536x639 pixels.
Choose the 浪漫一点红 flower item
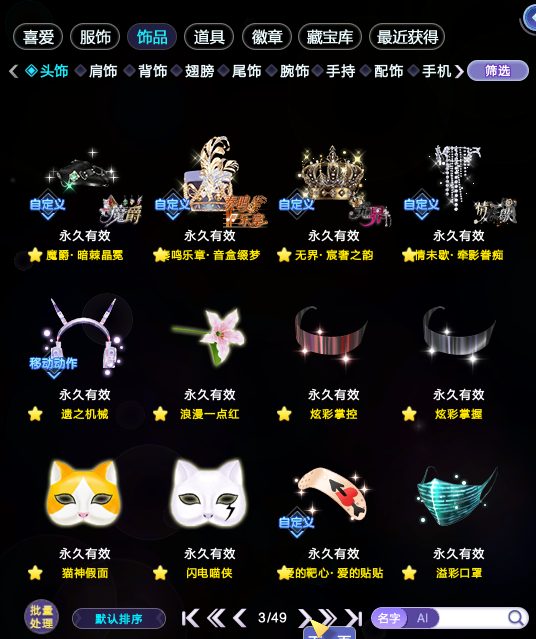209,361
